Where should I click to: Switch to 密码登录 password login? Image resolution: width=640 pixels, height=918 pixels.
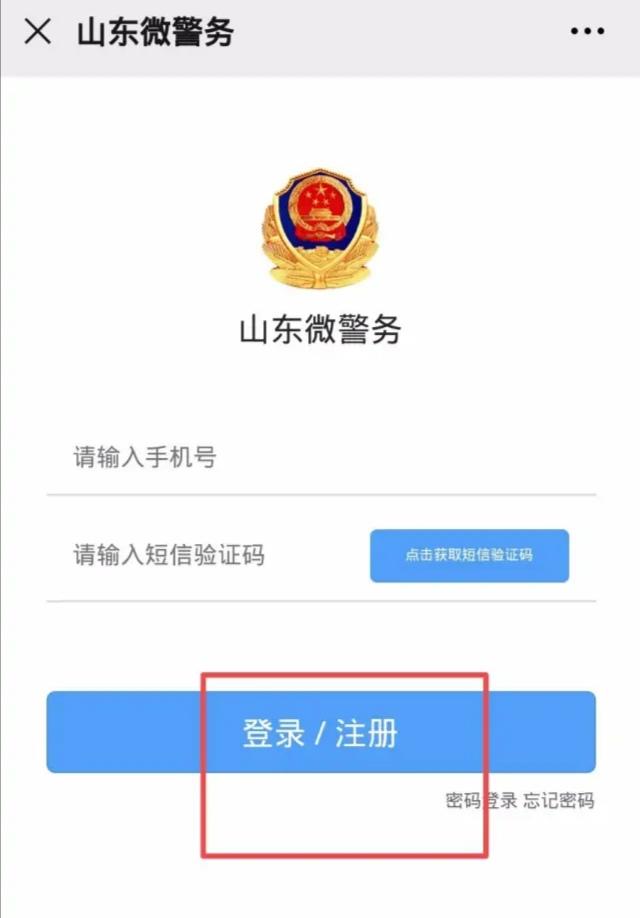(481, 801)
